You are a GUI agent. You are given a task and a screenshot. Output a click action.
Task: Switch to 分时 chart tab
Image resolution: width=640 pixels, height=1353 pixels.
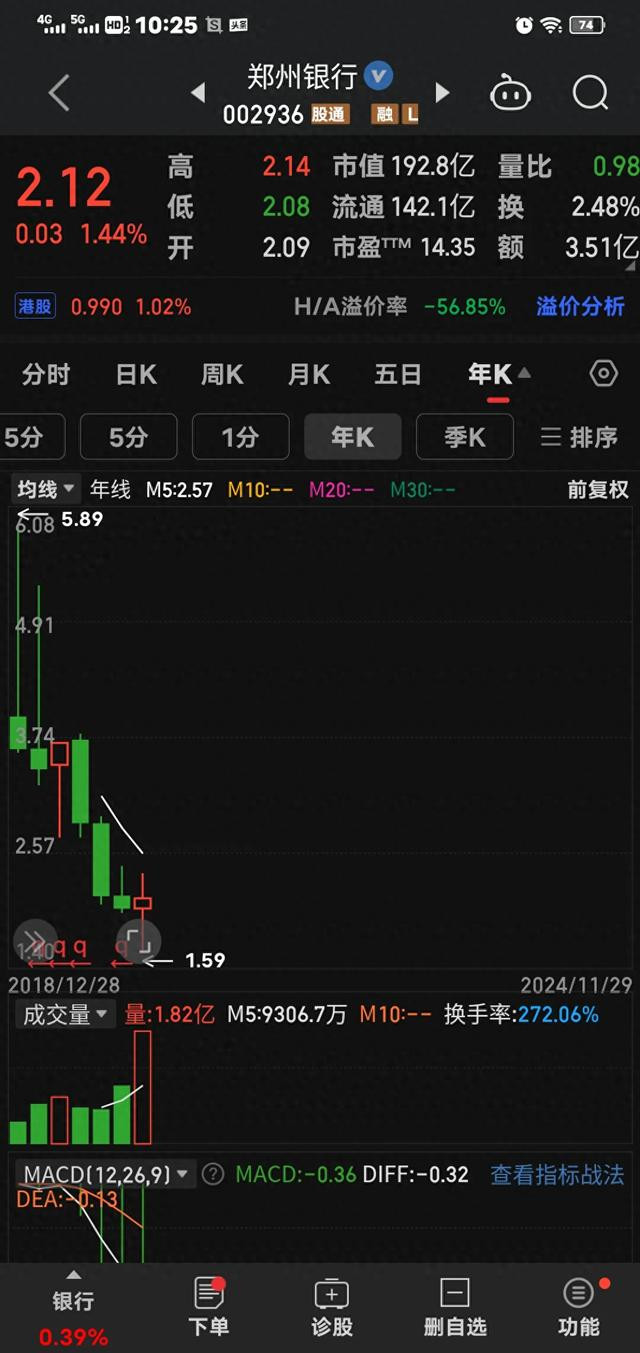coord(46,375)
